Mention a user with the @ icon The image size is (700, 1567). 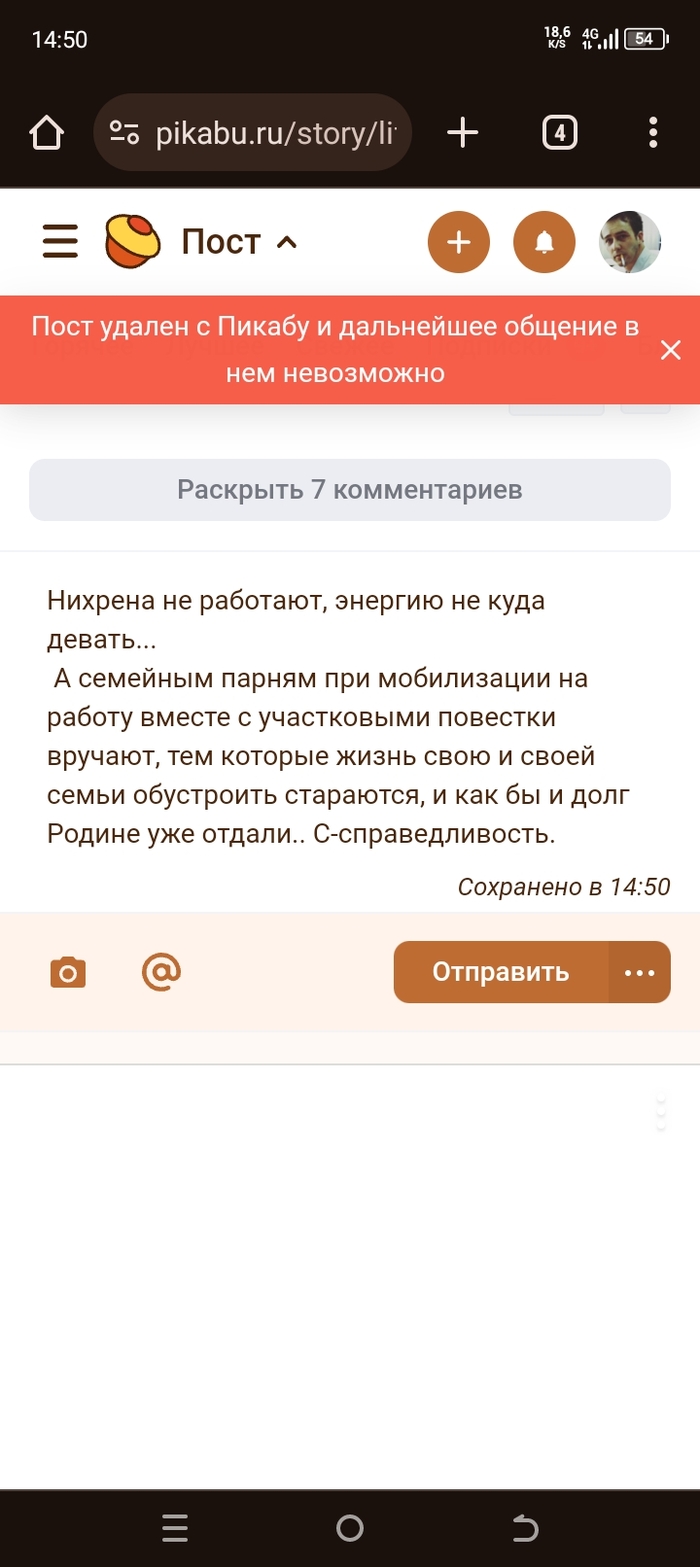click(161, 972)
